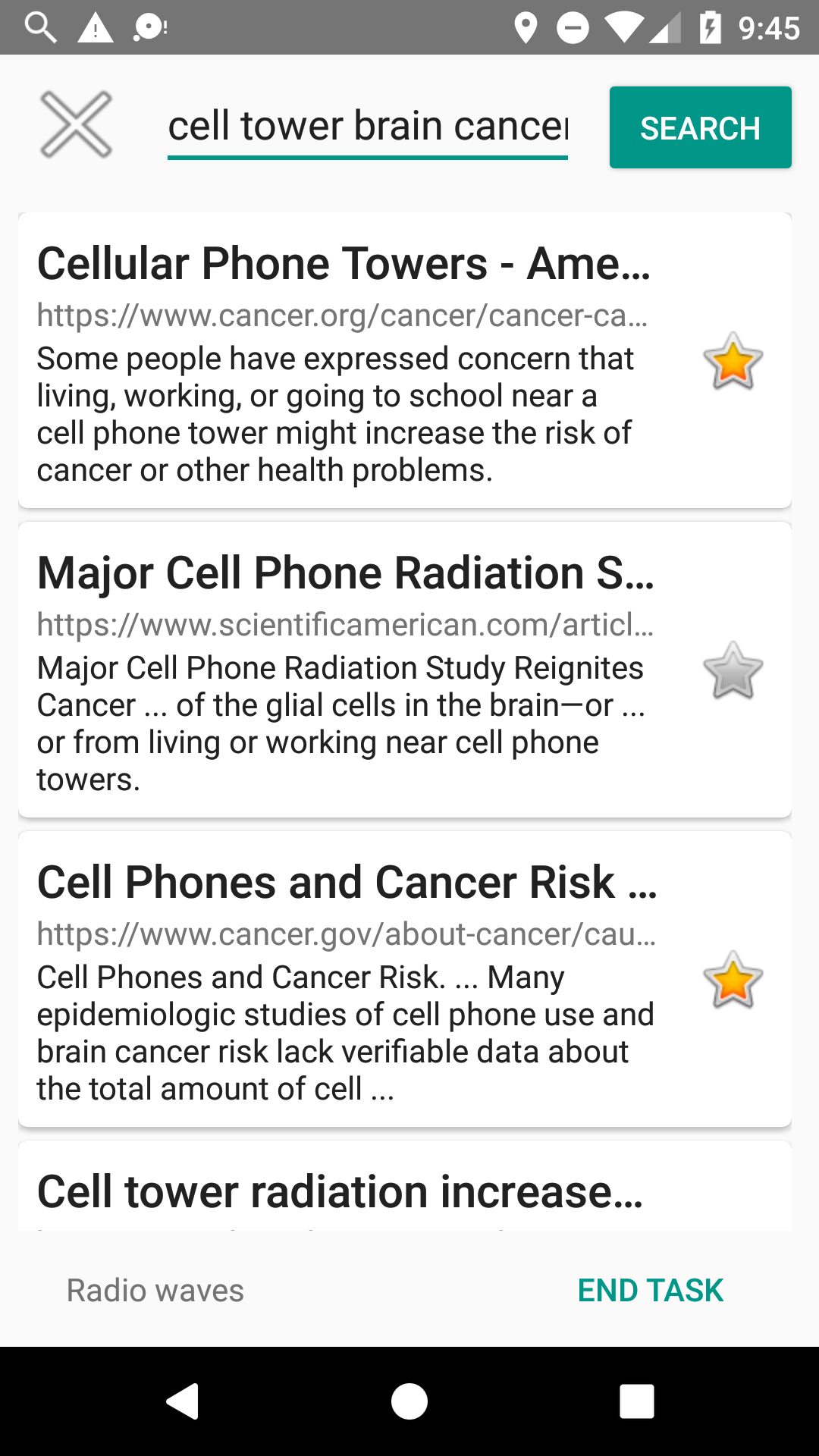Open the Cell tower radiation increase result

tap(340, 1191)
